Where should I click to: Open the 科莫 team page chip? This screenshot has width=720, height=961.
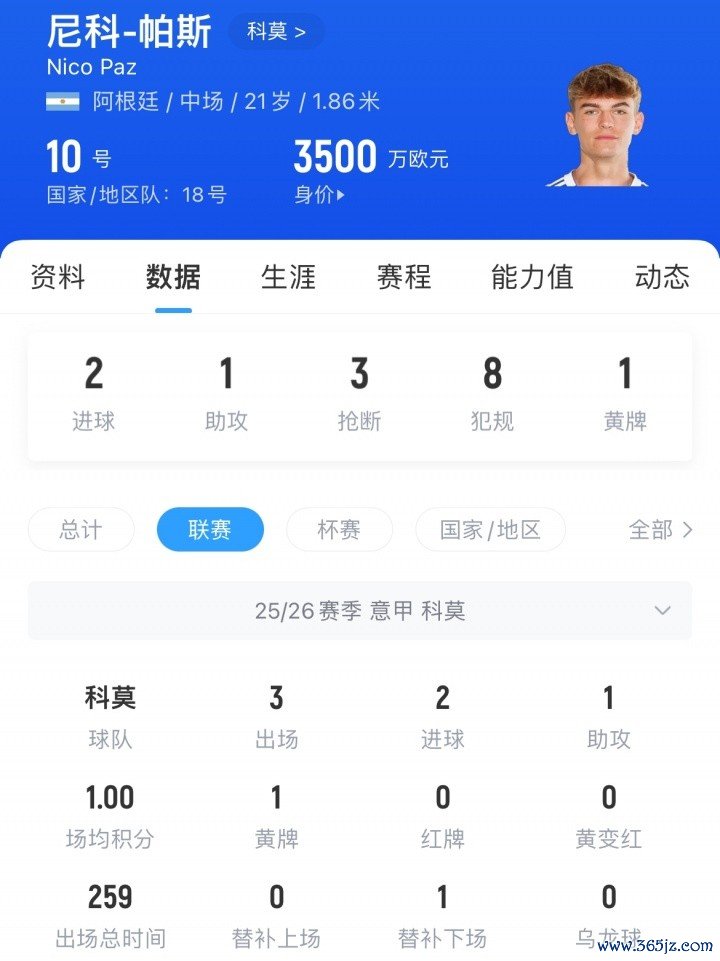(276, 32)
